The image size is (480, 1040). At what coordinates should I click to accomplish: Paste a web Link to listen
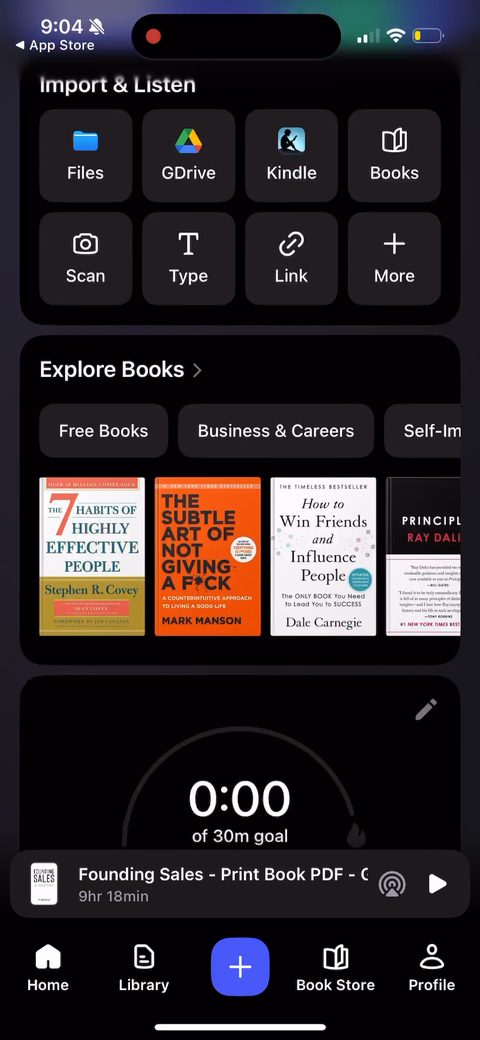(292, 259)
